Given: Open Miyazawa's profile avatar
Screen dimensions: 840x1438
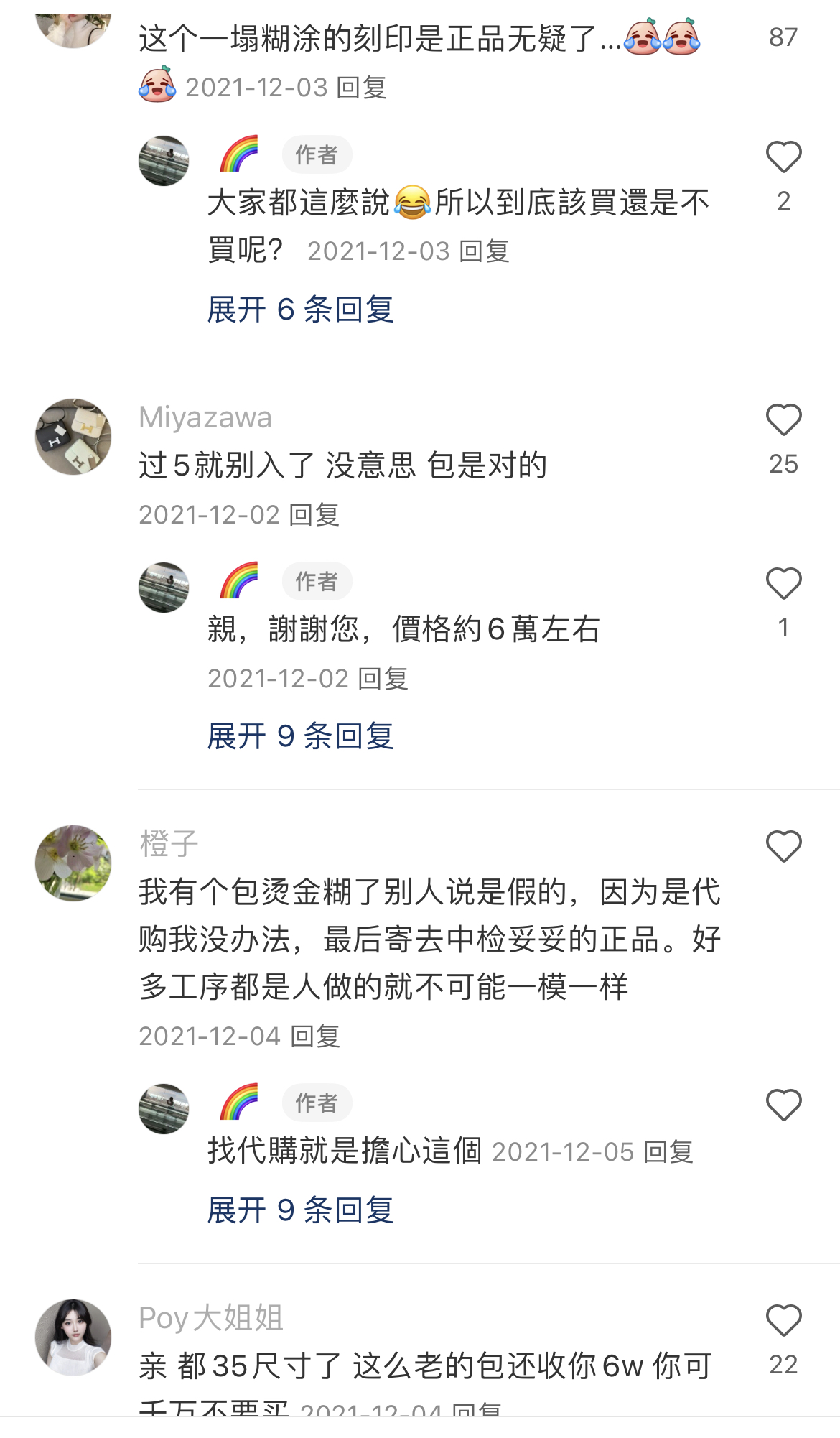Looking at the screenshot, I should pos(73,436).
